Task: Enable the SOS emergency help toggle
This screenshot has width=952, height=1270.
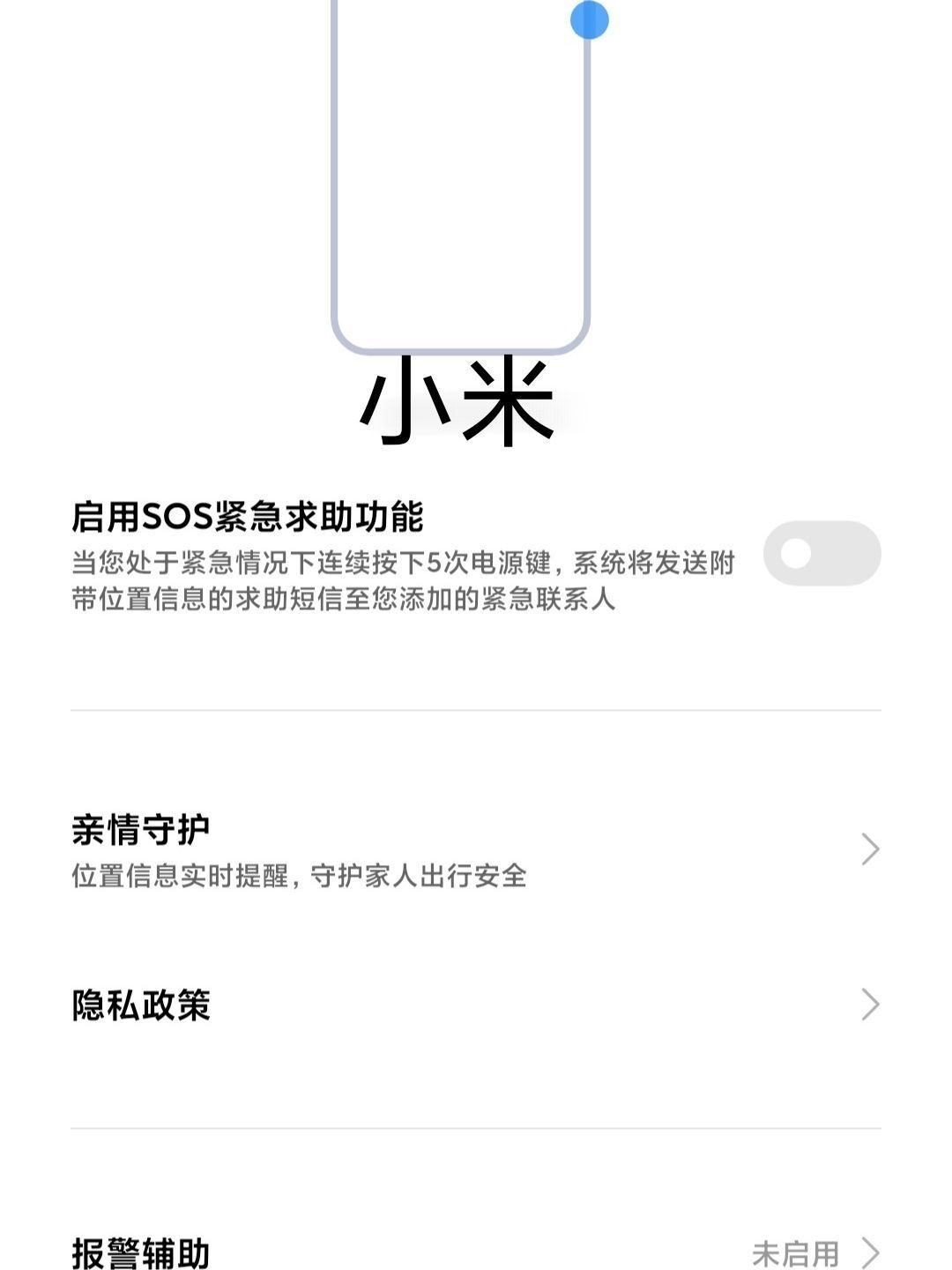Action: [x=822, y=554]
